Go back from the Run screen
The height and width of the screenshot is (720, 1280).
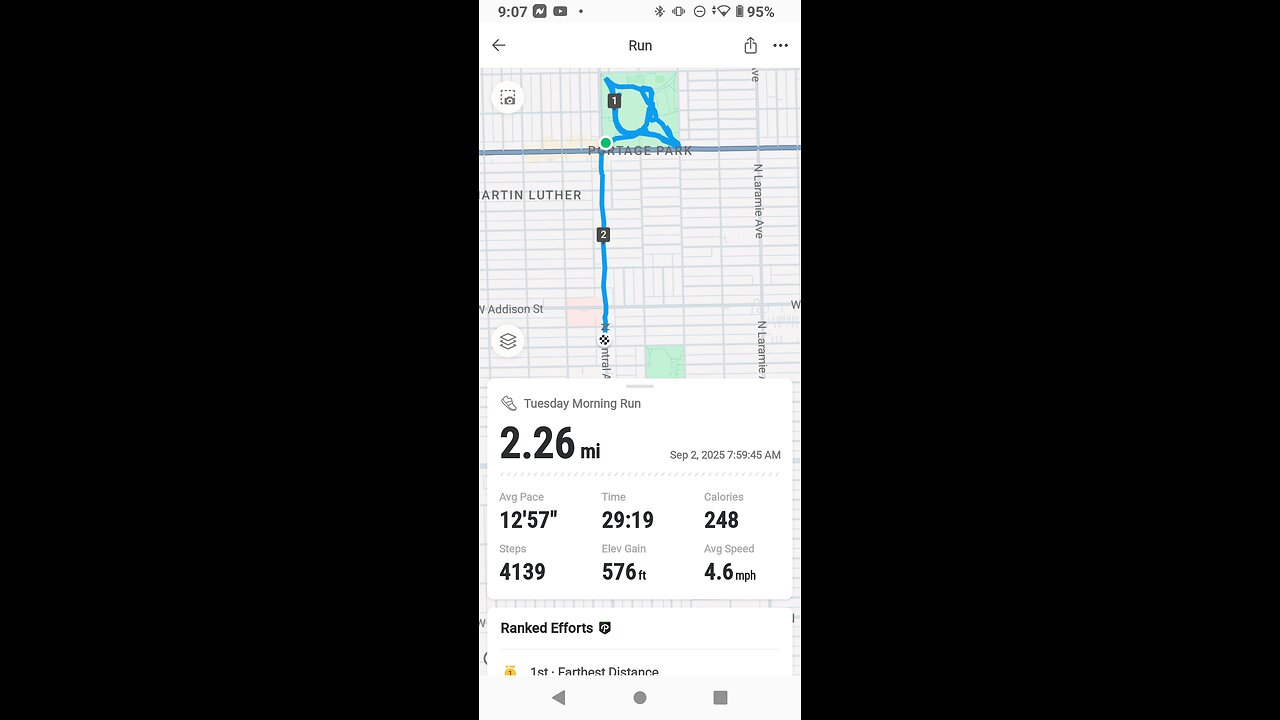pos(499,45)
